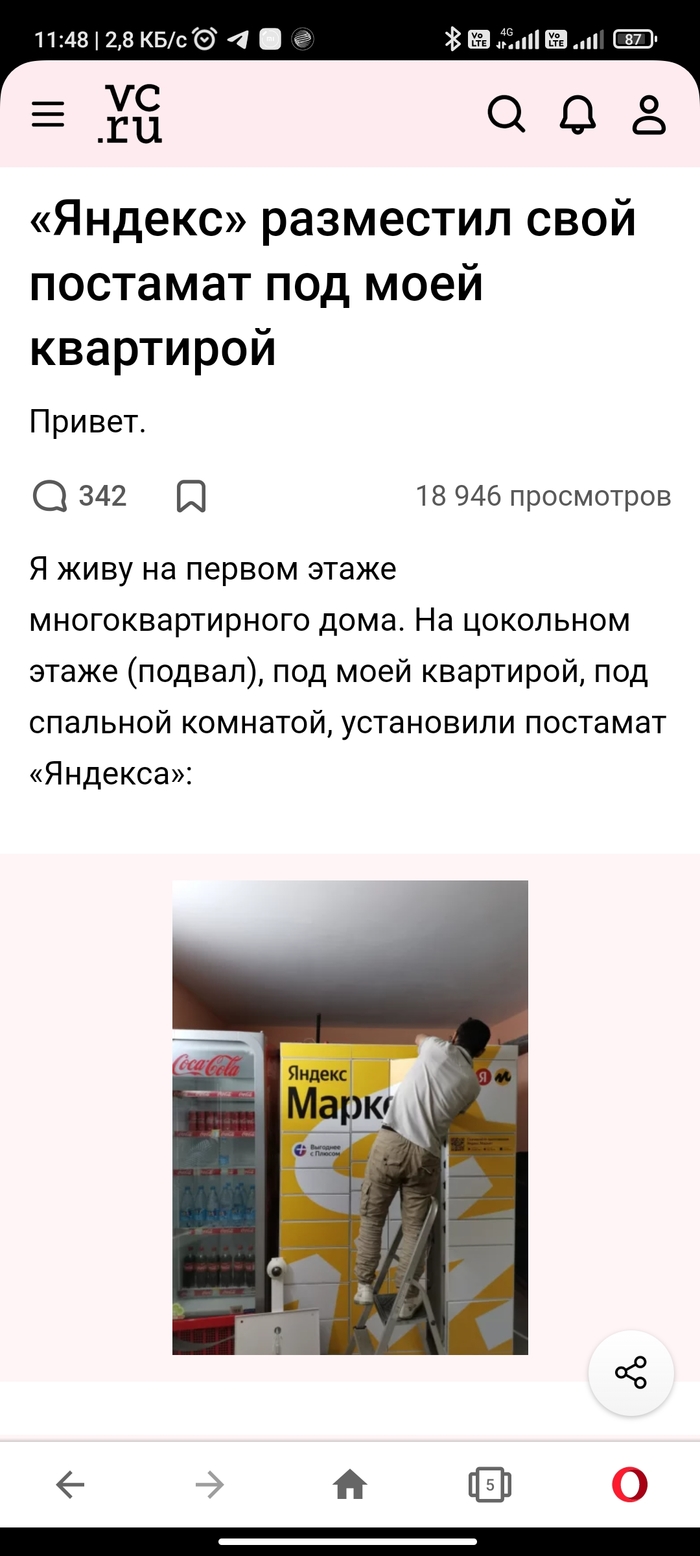Go back in the Opera browser
Screen dimensions: 700x1556
click(x=70, y=1485)
